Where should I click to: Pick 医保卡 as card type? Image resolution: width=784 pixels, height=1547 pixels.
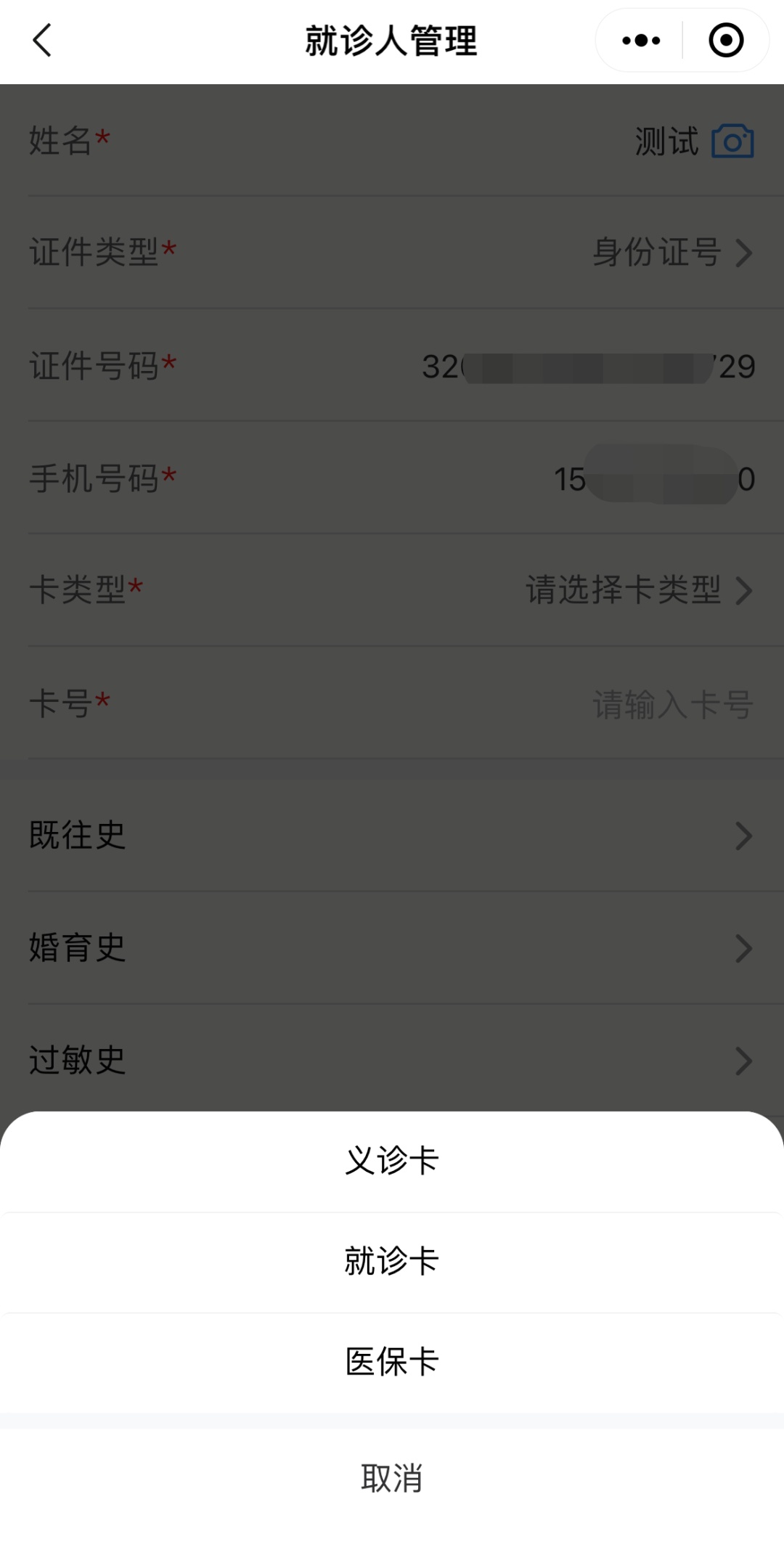click(392, 1362)
